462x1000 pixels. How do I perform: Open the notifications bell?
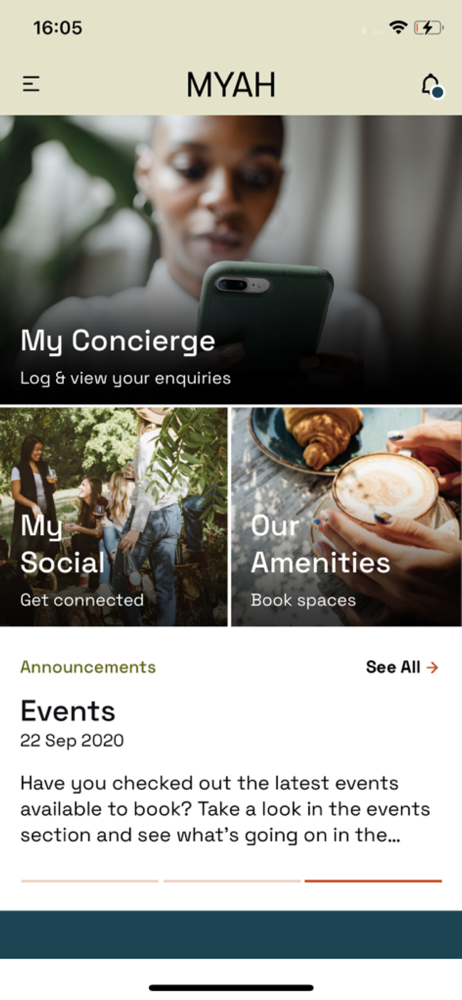coord(432,85)
